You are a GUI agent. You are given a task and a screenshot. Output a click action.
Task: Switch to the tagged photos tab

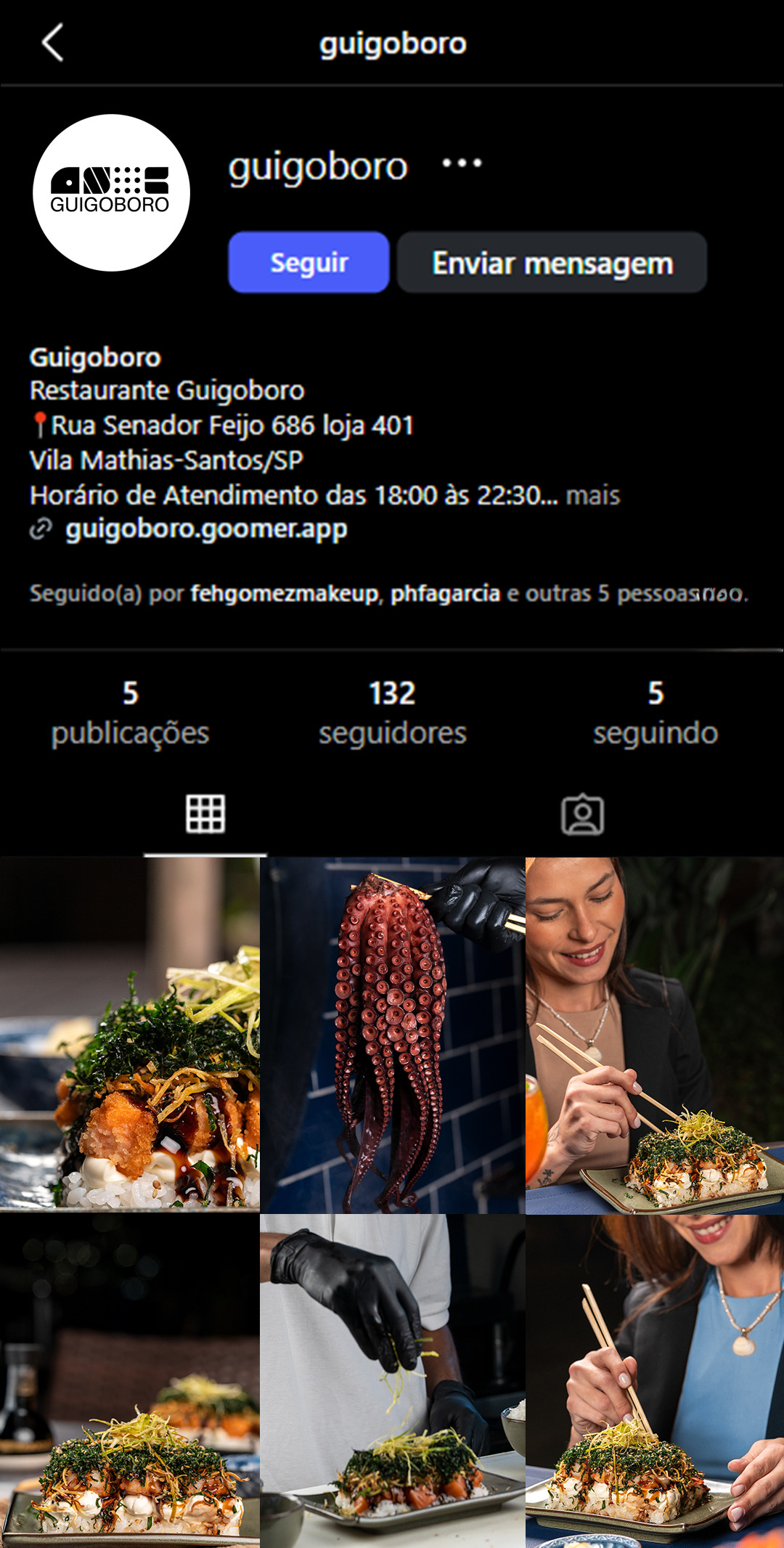pyautogui.click(x=582, y=815)
